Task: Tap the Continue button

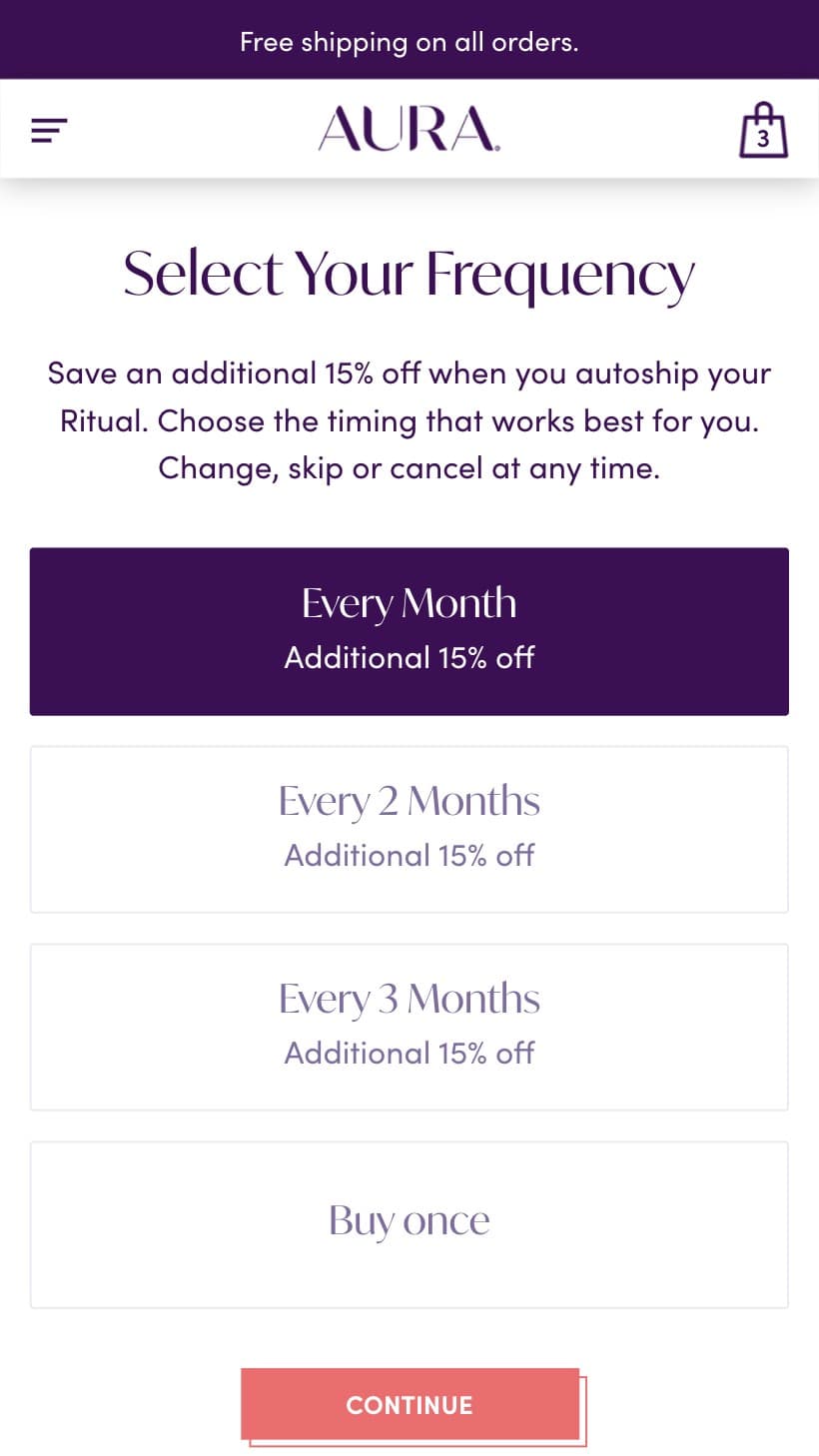Action: point(410,1404)
